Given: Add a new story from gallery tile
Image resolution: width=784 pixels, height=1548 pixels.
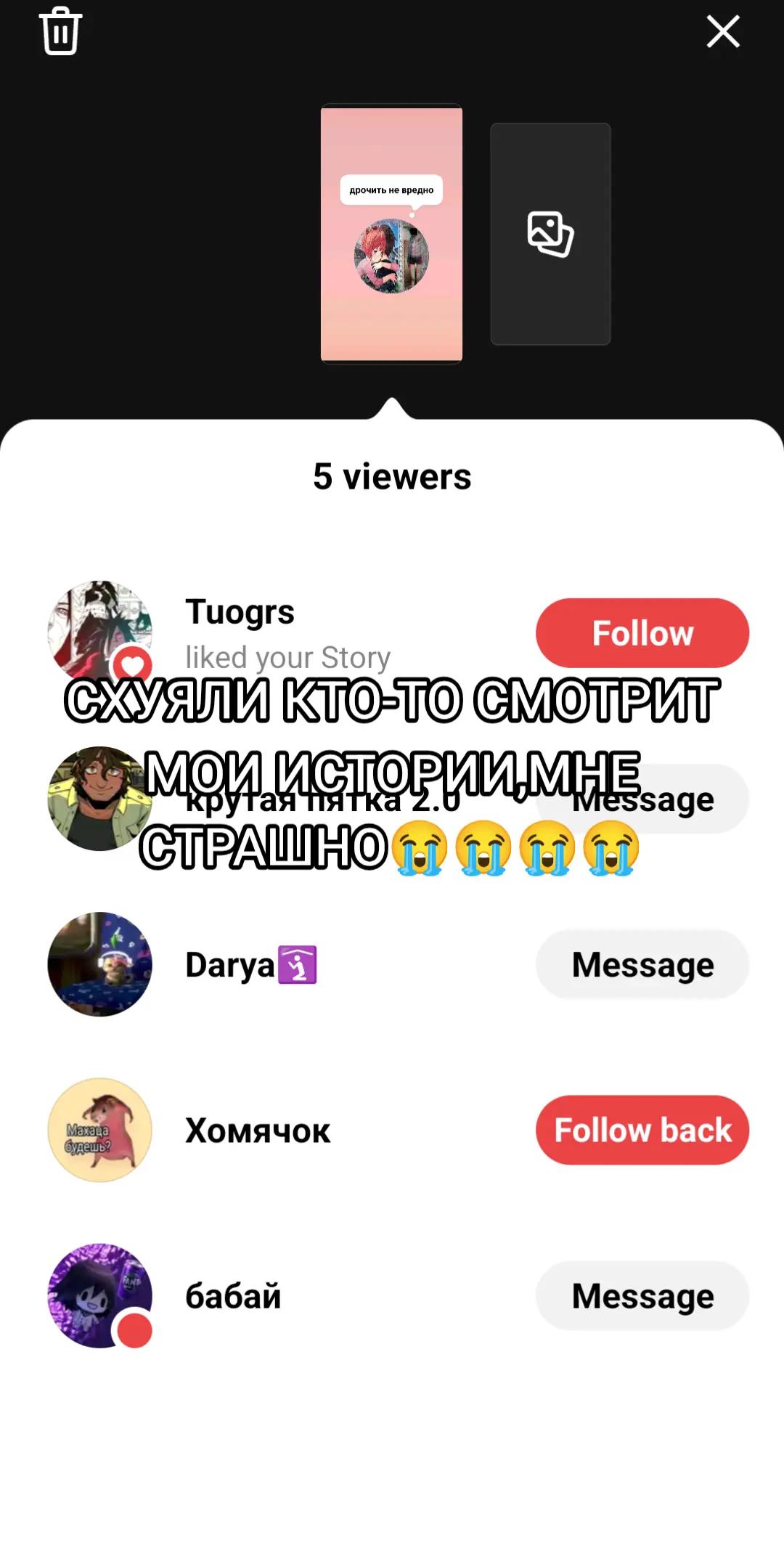Looking at the screenshot, I should click(x=550, y=234).
